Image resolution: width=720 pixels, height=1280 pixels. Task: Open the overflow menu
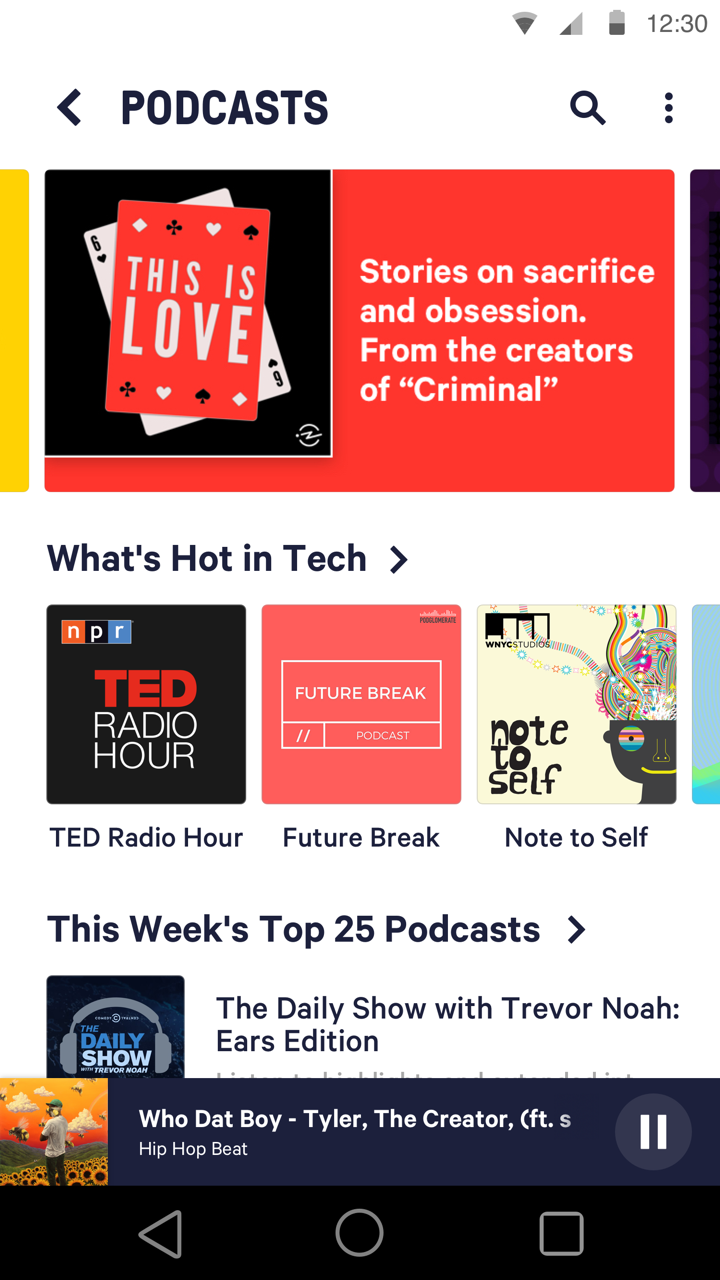668,108
